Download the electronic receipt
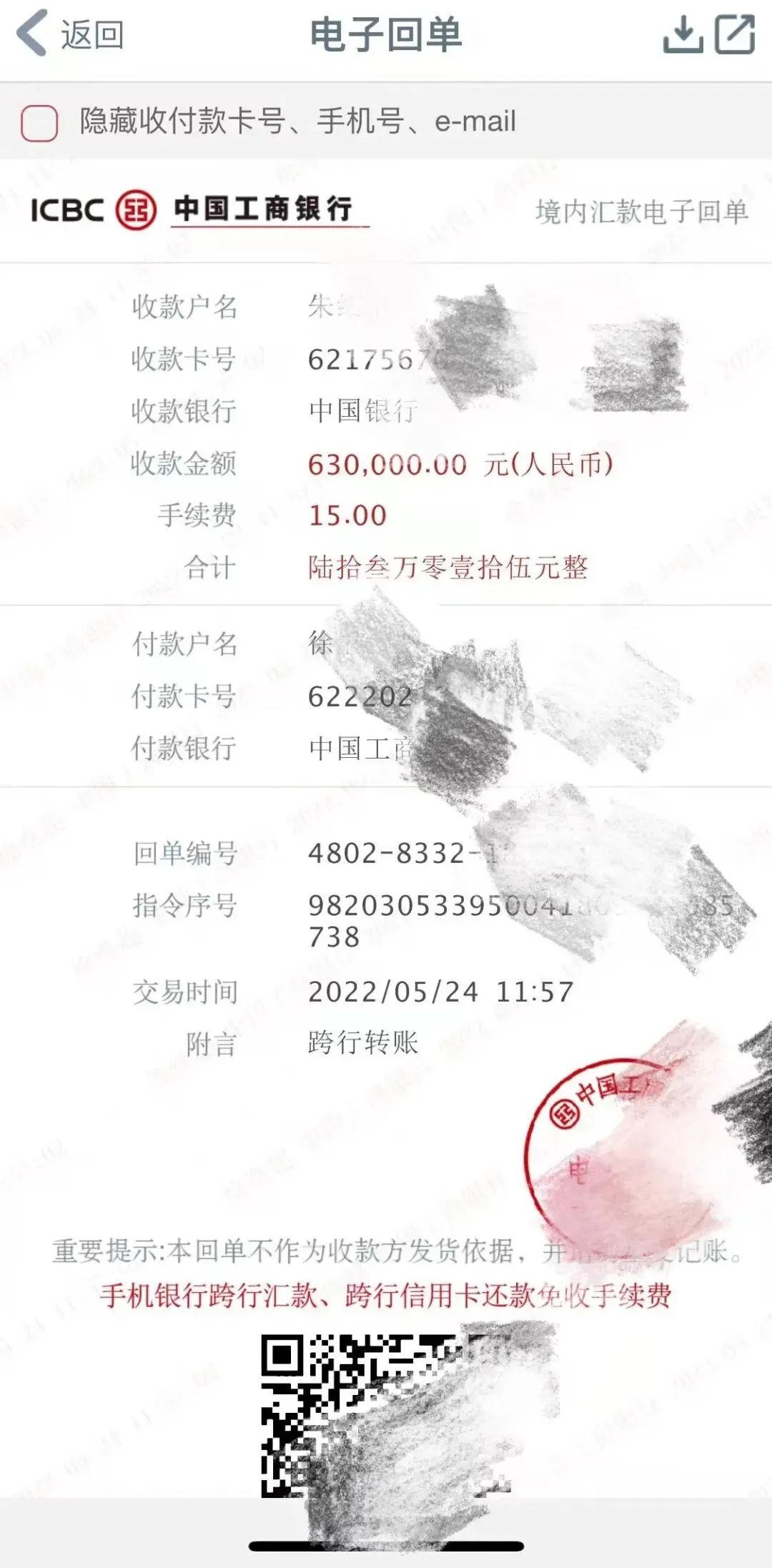Screen dimensions: 772x1568 click(683, 34)
